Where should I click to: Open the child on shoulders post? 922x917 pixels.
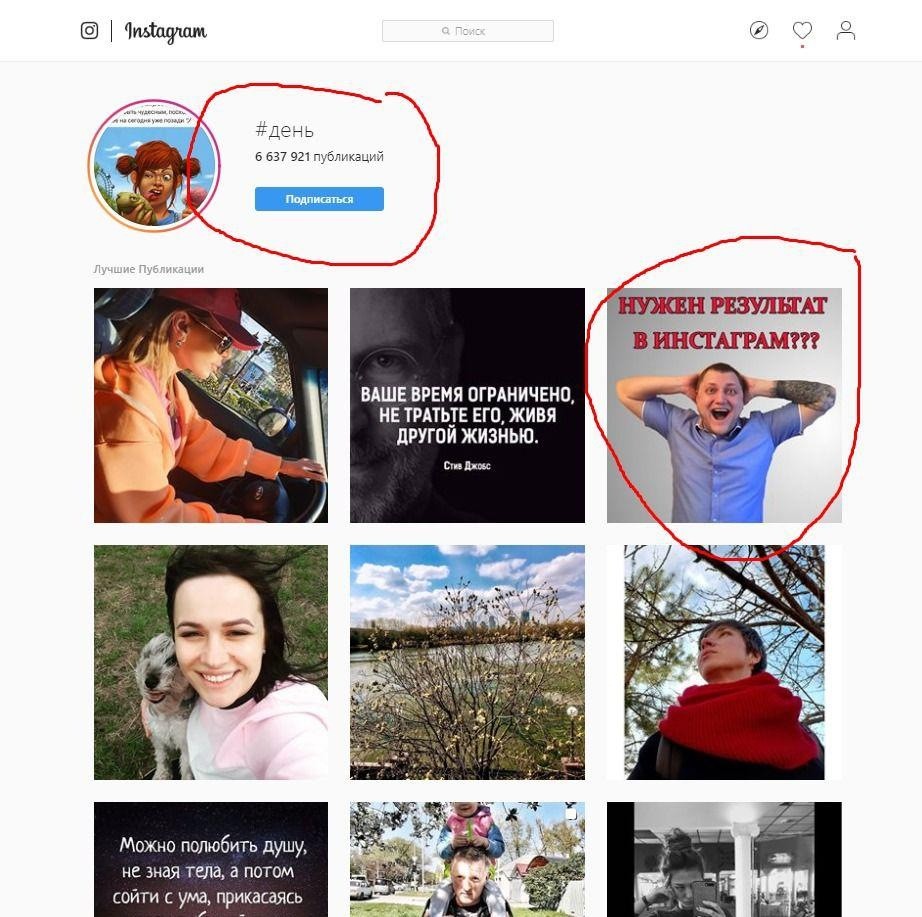(x=467, y=859)
